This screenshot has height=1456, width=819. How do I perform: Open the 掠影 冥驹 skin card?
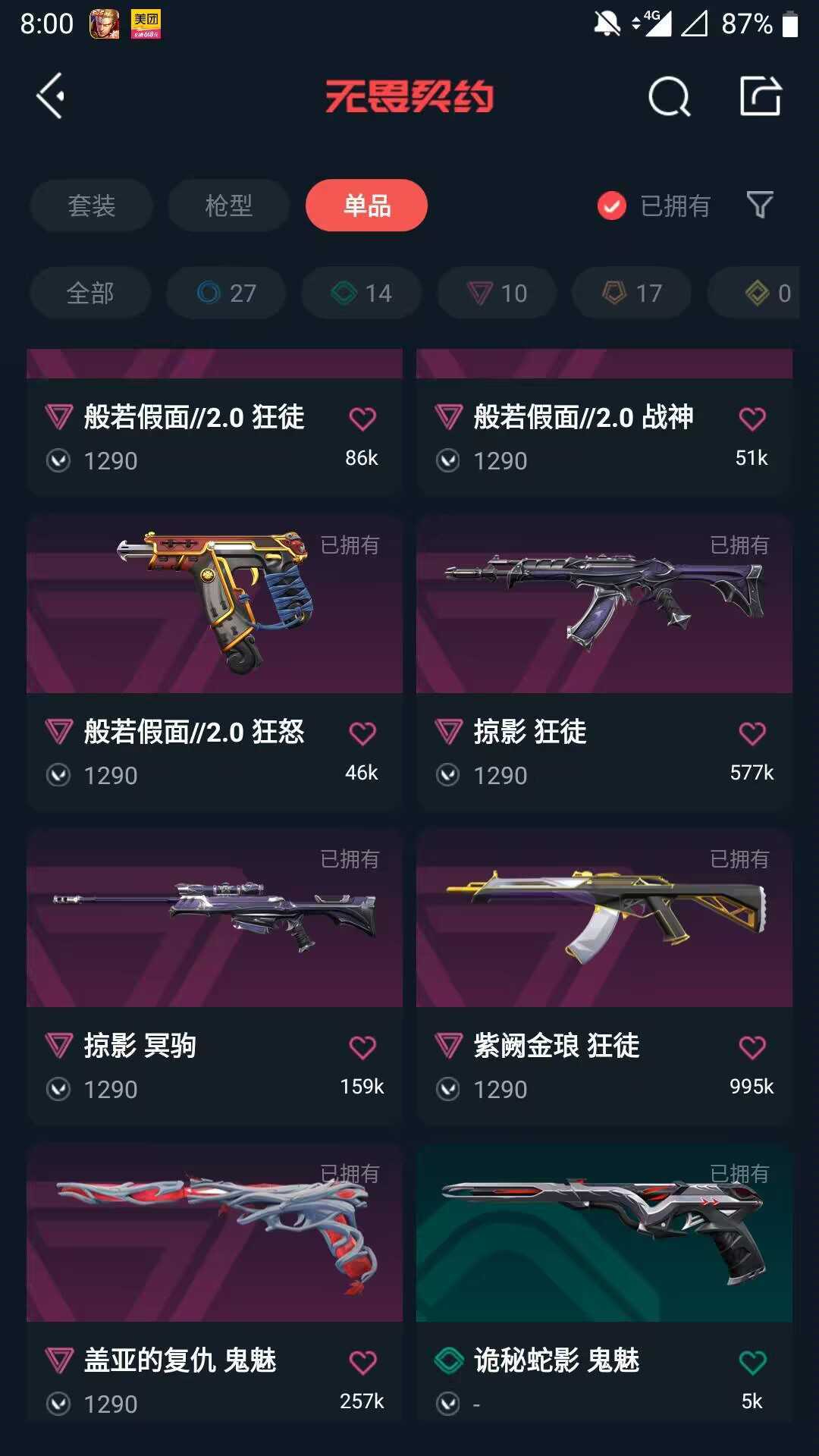(x=215, y=977)
